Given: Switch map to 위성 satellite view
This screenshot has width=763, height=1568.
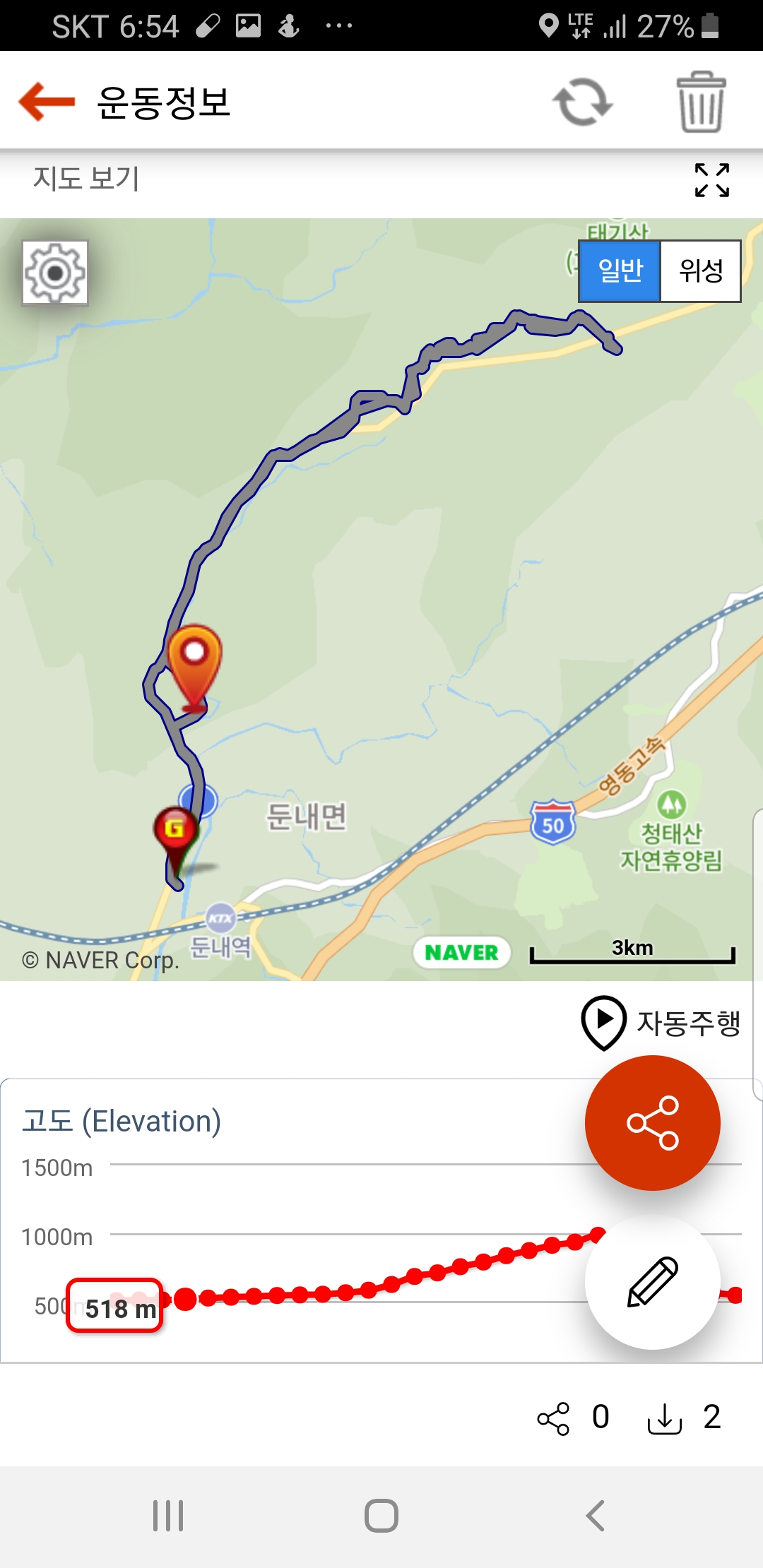Looking at the screenshot, I should (701, 271).
